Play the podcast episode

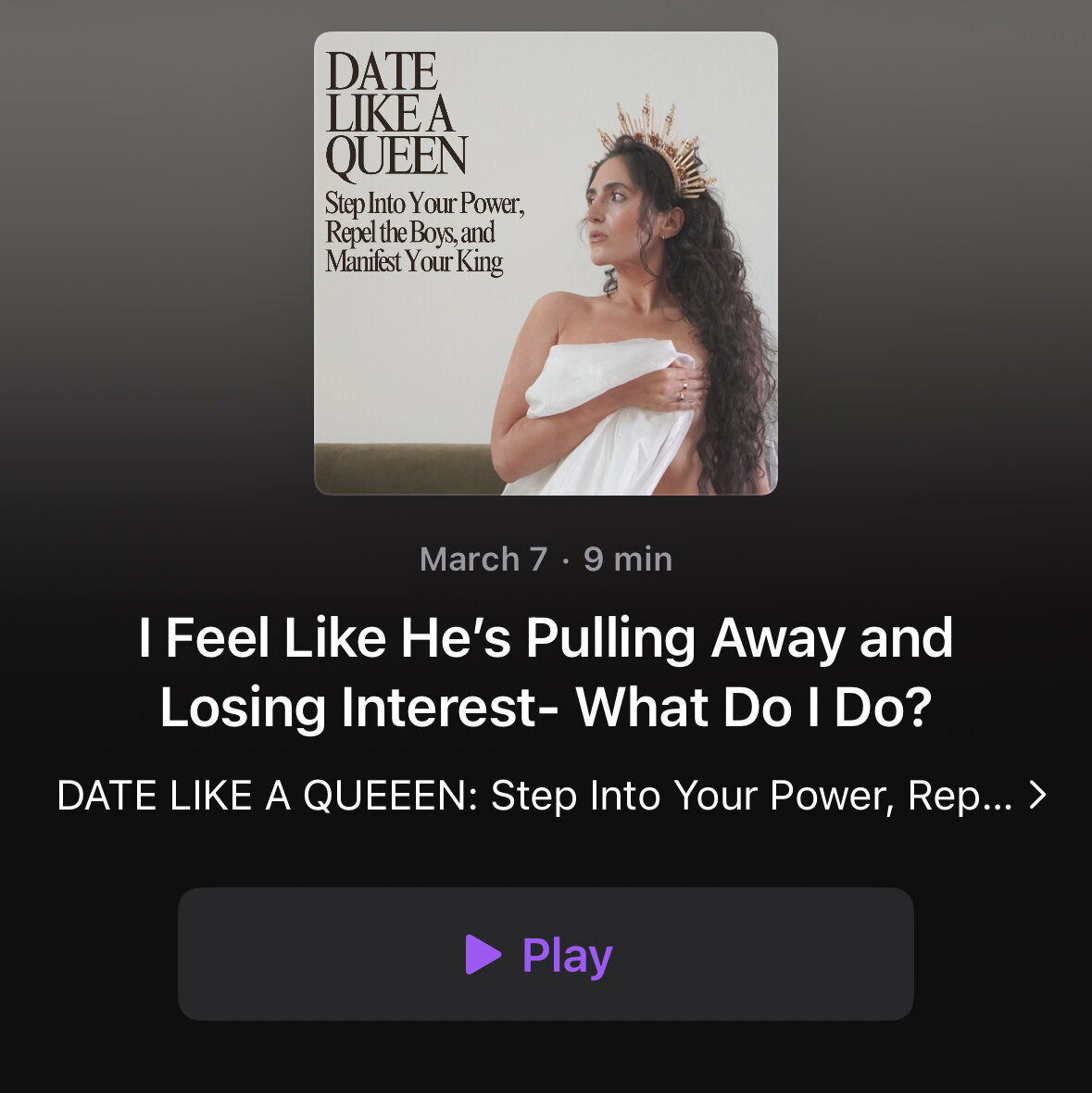(545, 954)
